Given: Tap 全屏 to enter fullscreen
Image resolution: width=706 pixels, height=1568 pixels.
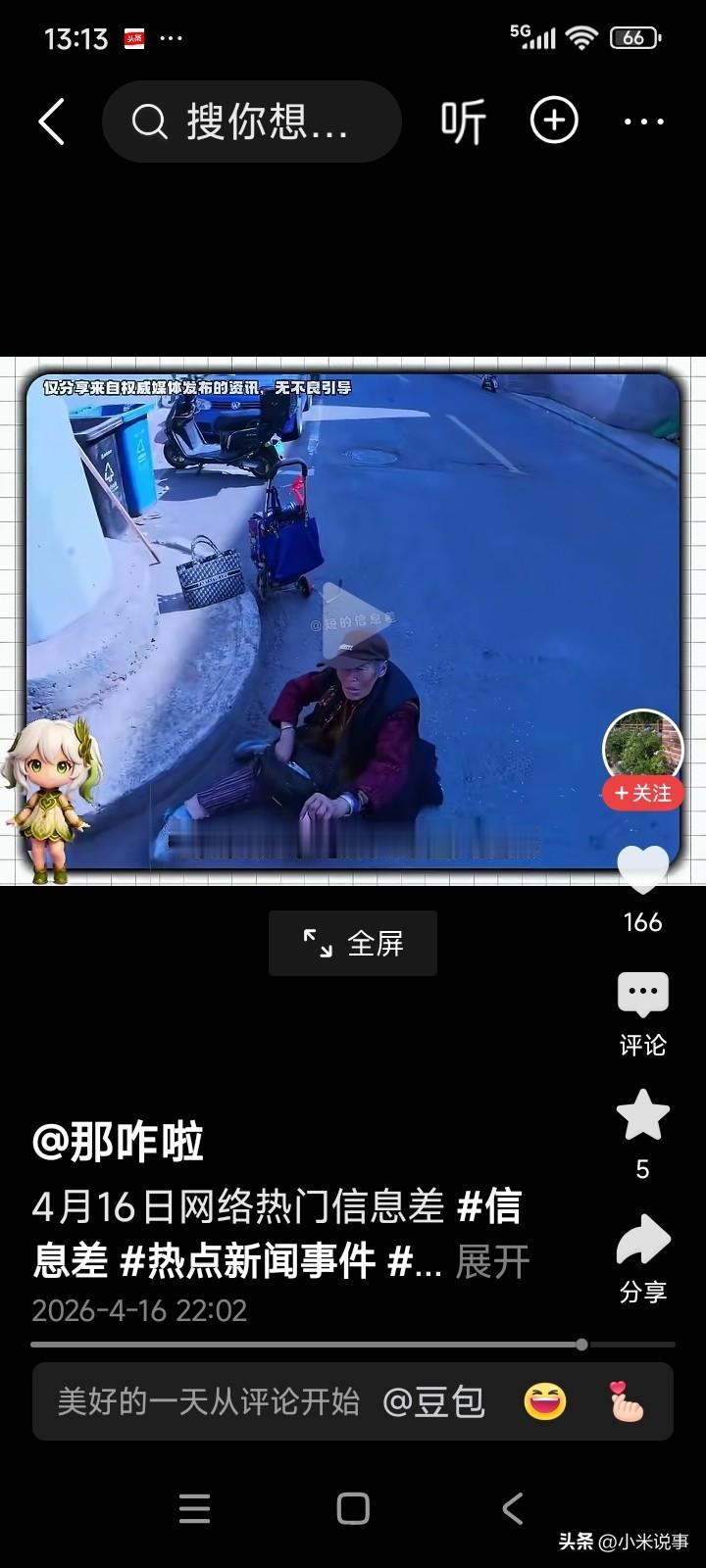Looking at the screenshot, I should pyautogui.click(x=353, y=943).
